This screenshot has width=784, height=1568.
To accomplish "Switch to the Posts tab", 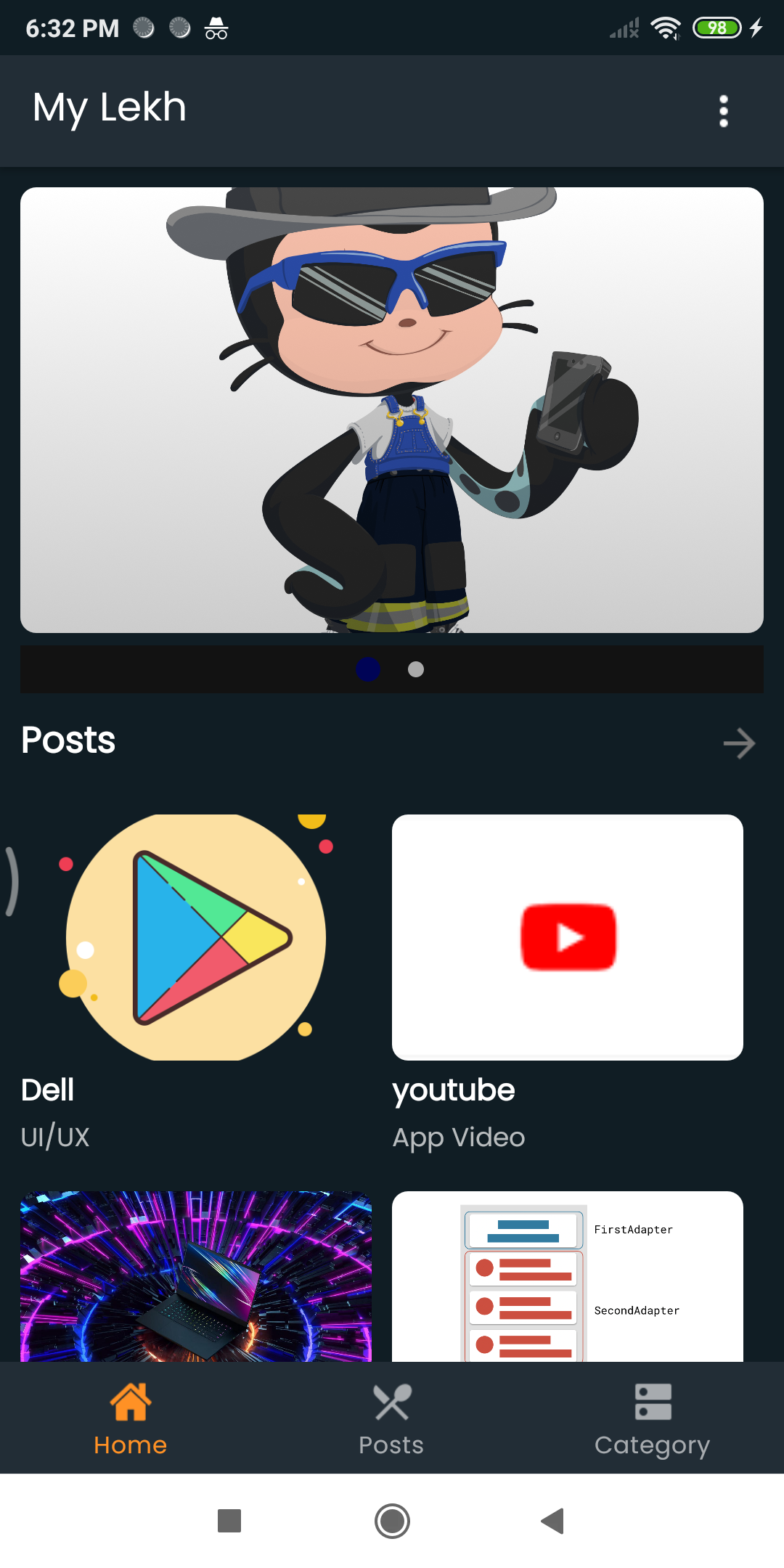I will 391,1418.
